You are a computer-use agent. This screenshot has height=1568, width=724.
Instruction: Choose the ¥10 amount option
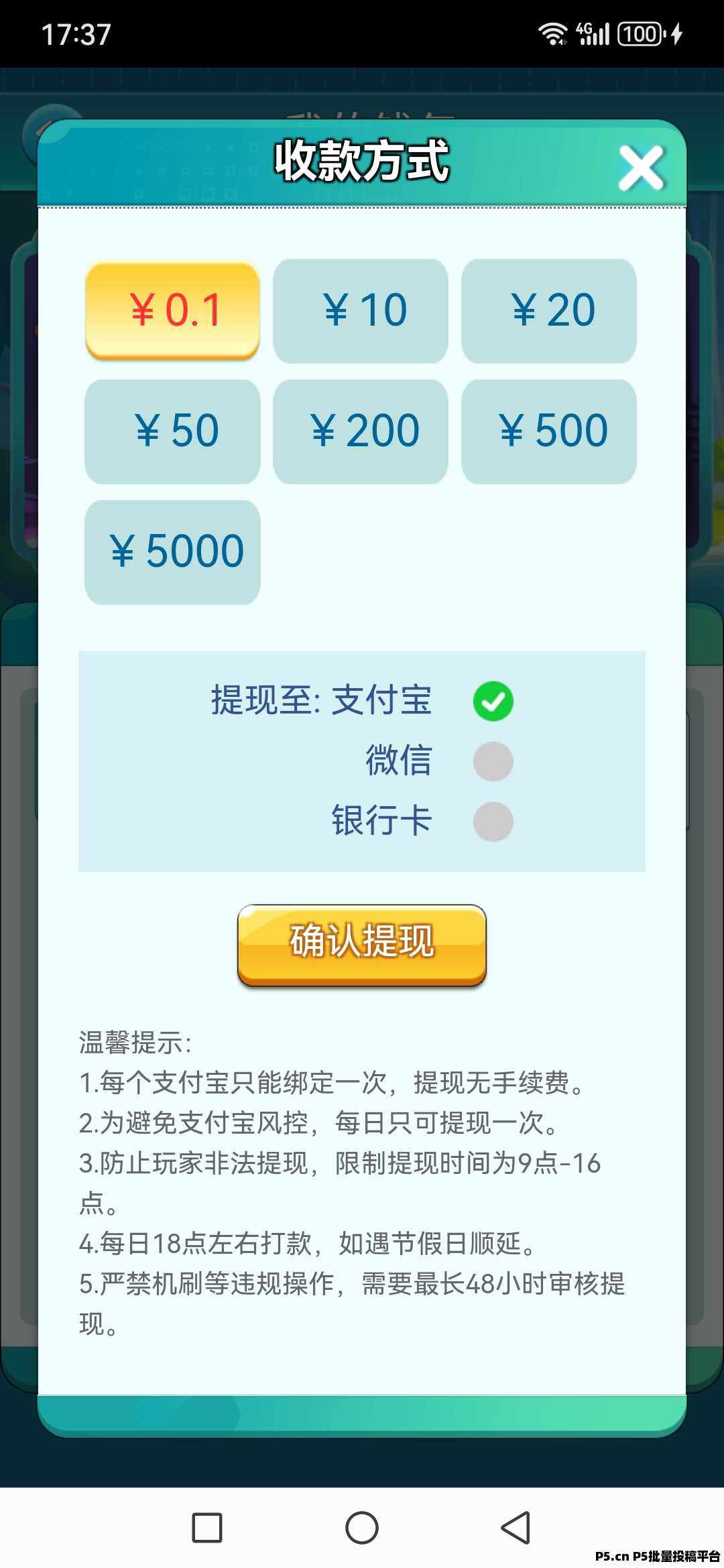tap(361, 310)
